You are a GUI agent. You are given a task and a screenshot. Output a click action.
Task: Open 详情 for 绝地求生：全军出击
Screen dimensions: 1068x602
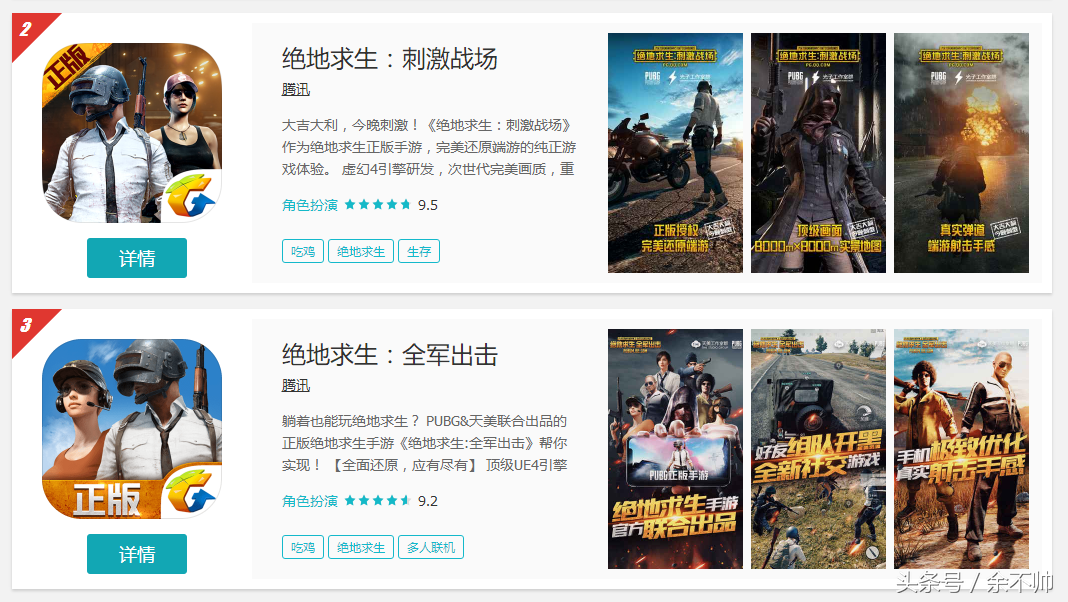pos(137,554)
